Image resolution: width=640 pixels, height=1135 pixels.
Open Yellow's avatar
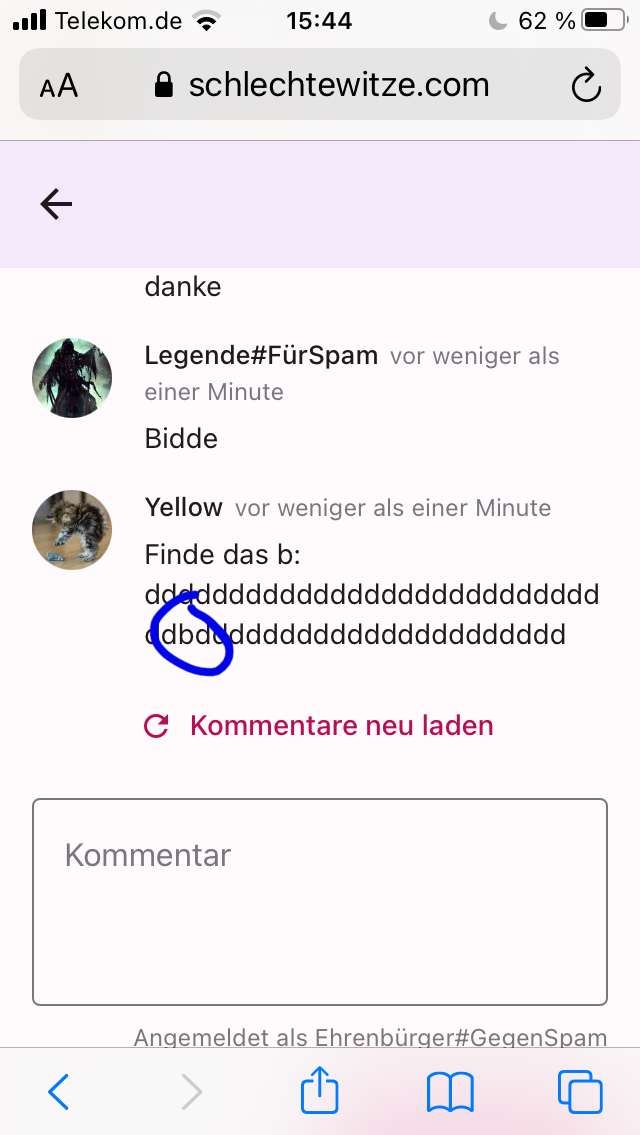(72, 530)
